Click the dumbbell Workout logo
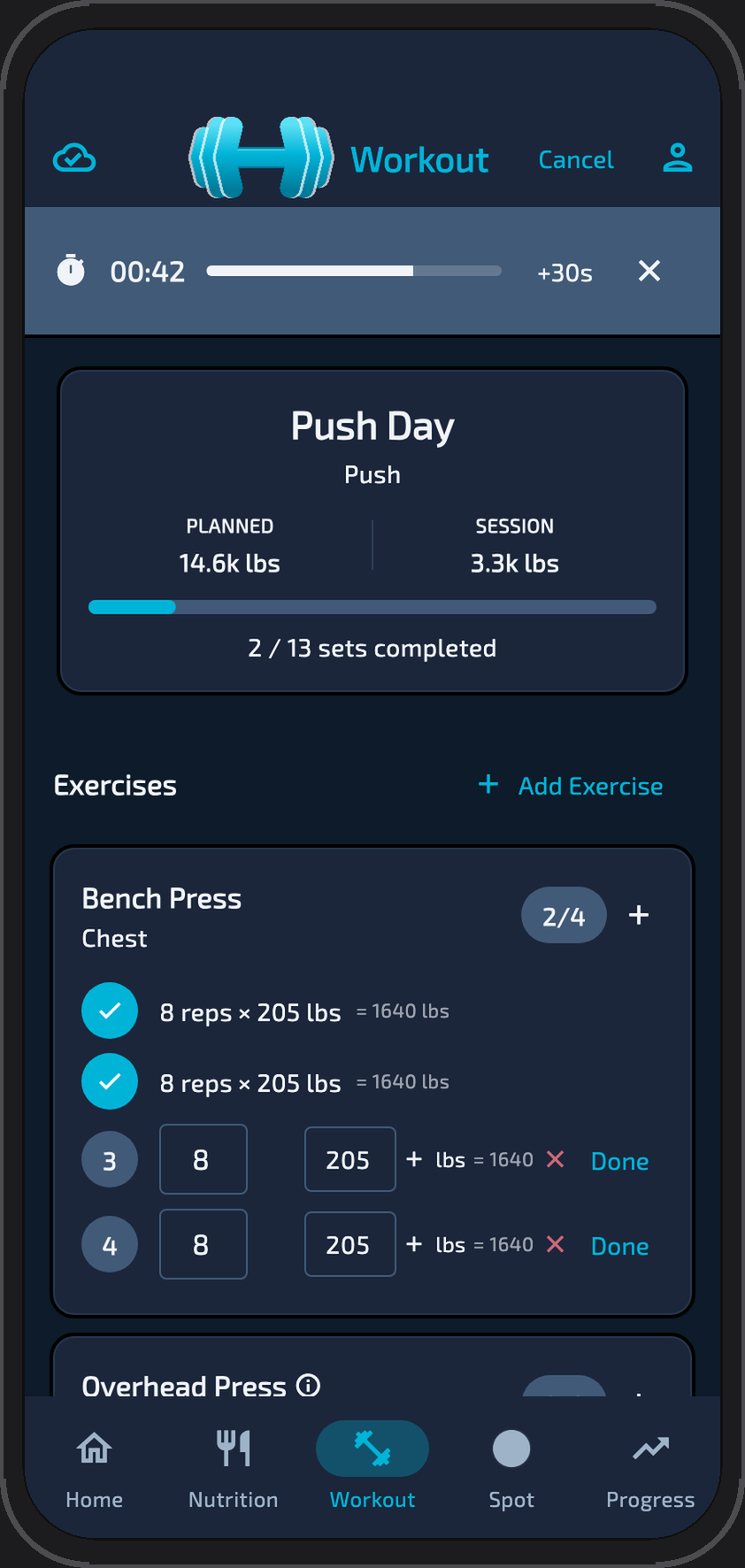Viewport: 745px width, 1568px height. (261, 157)
